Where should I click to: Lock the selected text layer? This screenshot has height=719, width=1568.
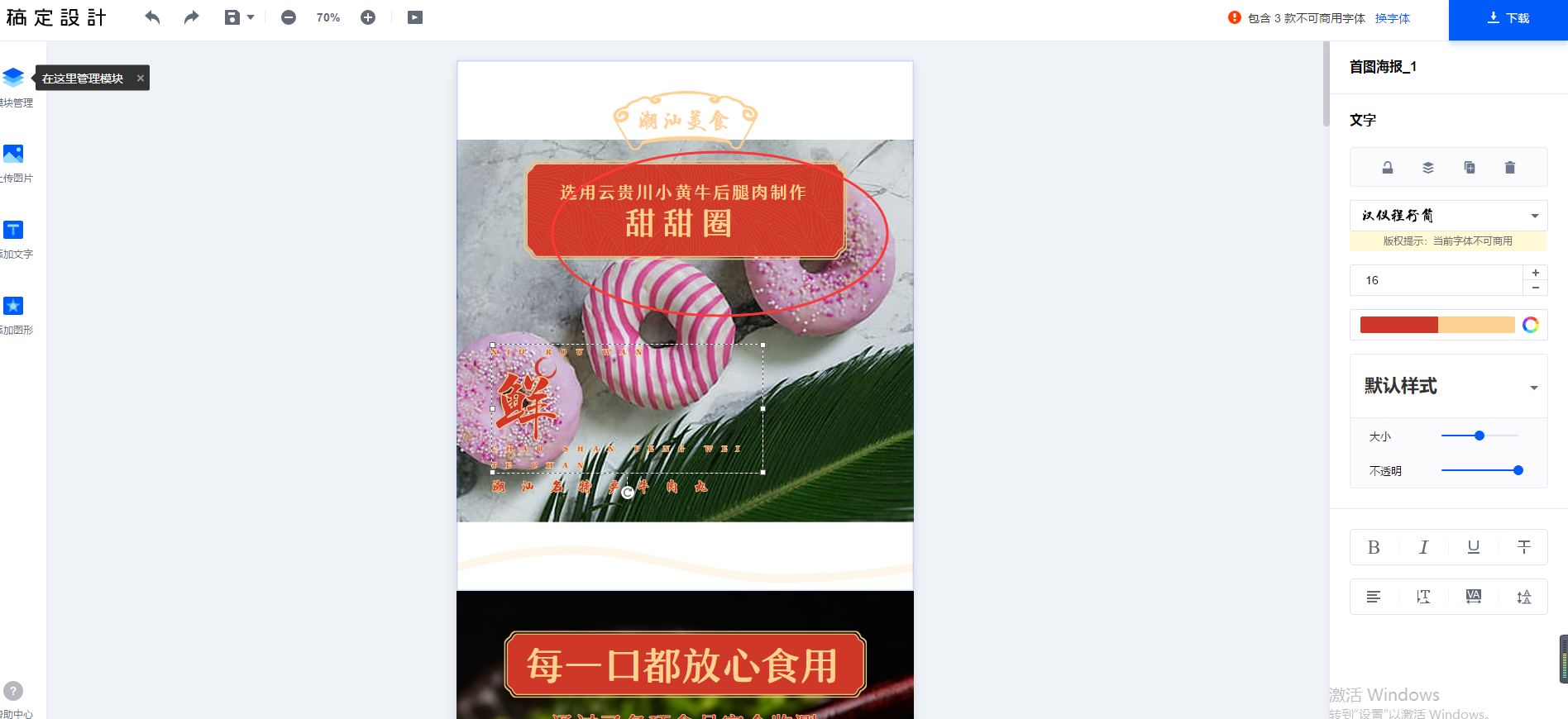pos(1388,168)
